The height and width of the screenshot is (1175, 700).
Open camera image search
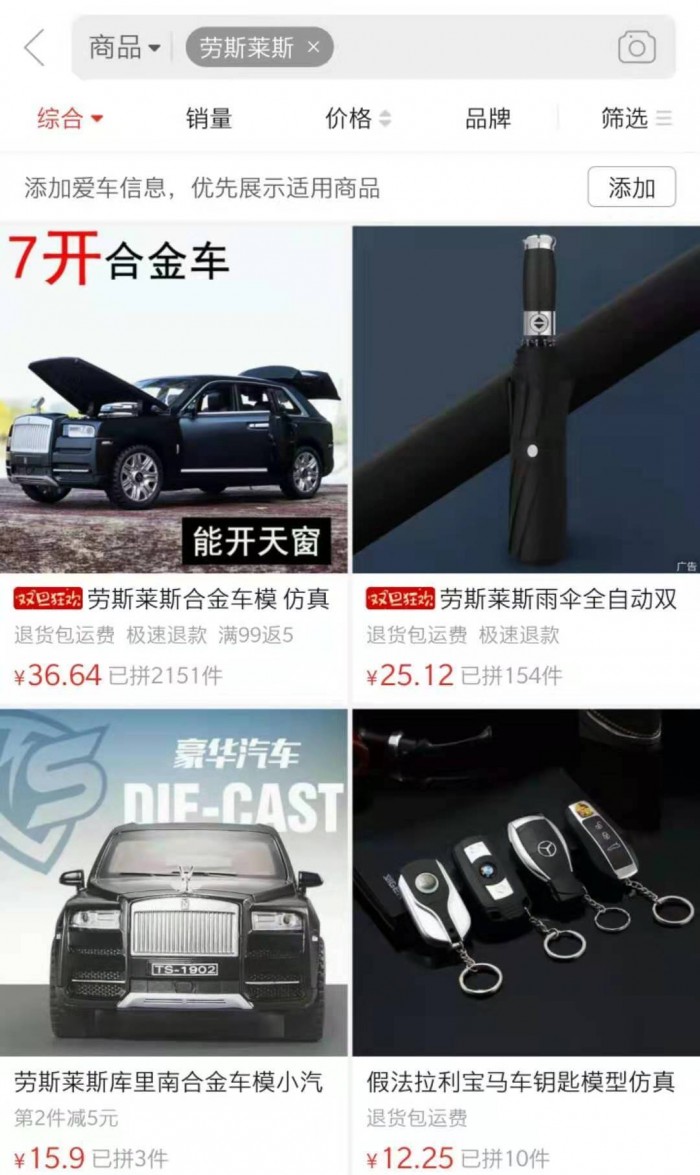[x=636, y=47]
